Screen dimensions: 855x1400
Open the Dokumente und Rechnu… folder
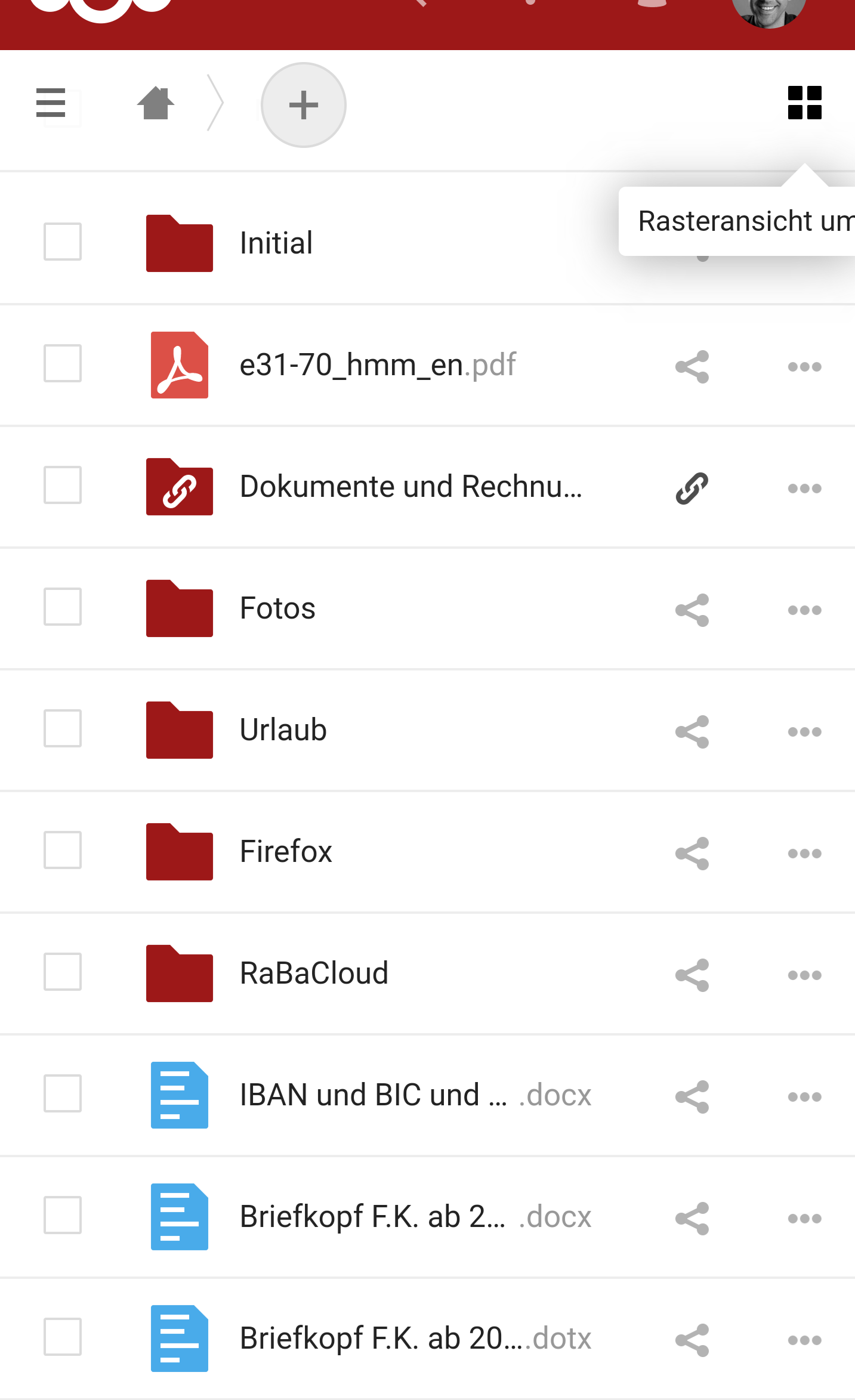click(410, 487)
